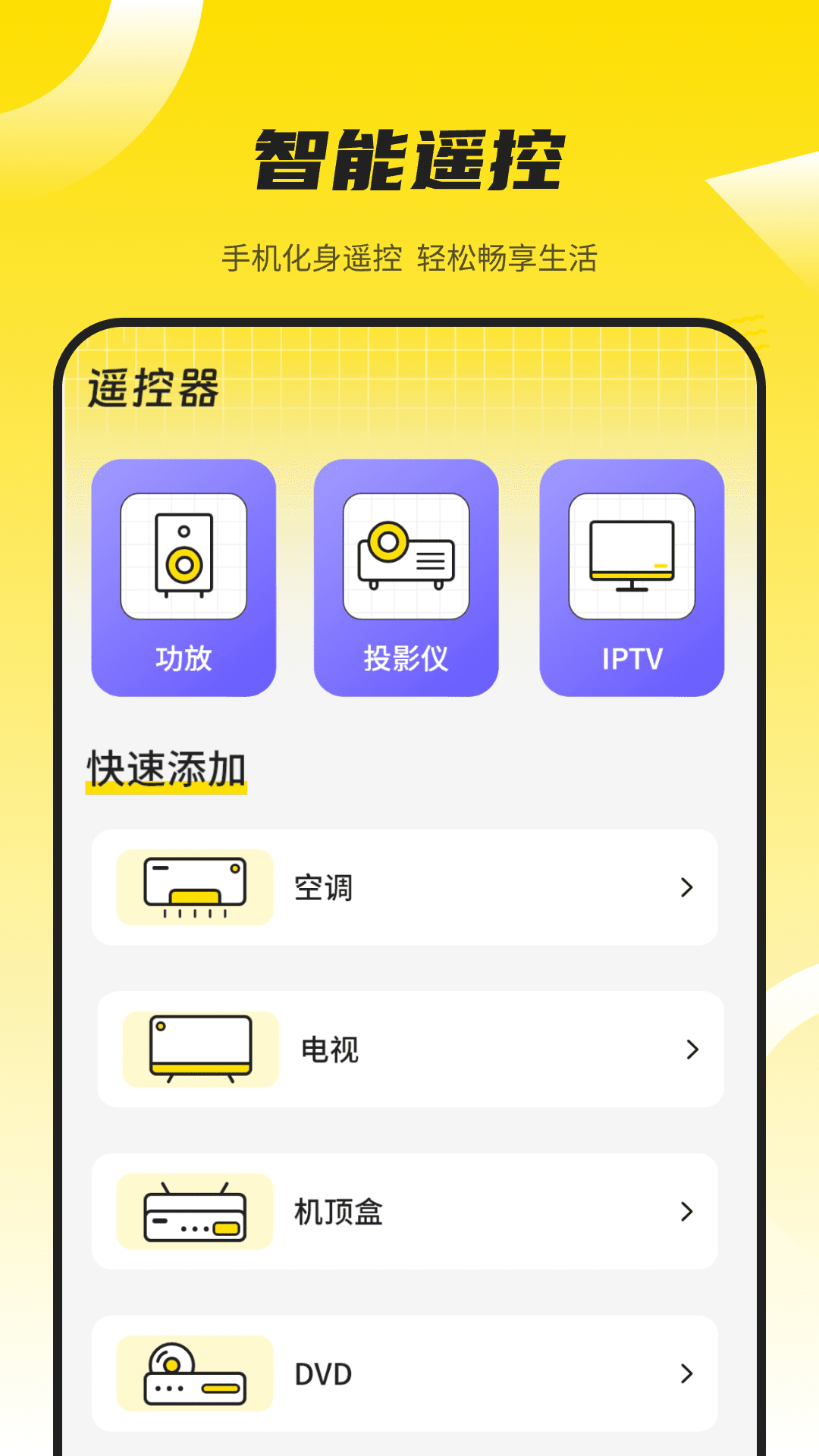Select the 功放 speaker remote icon

(x=183, y=557)
